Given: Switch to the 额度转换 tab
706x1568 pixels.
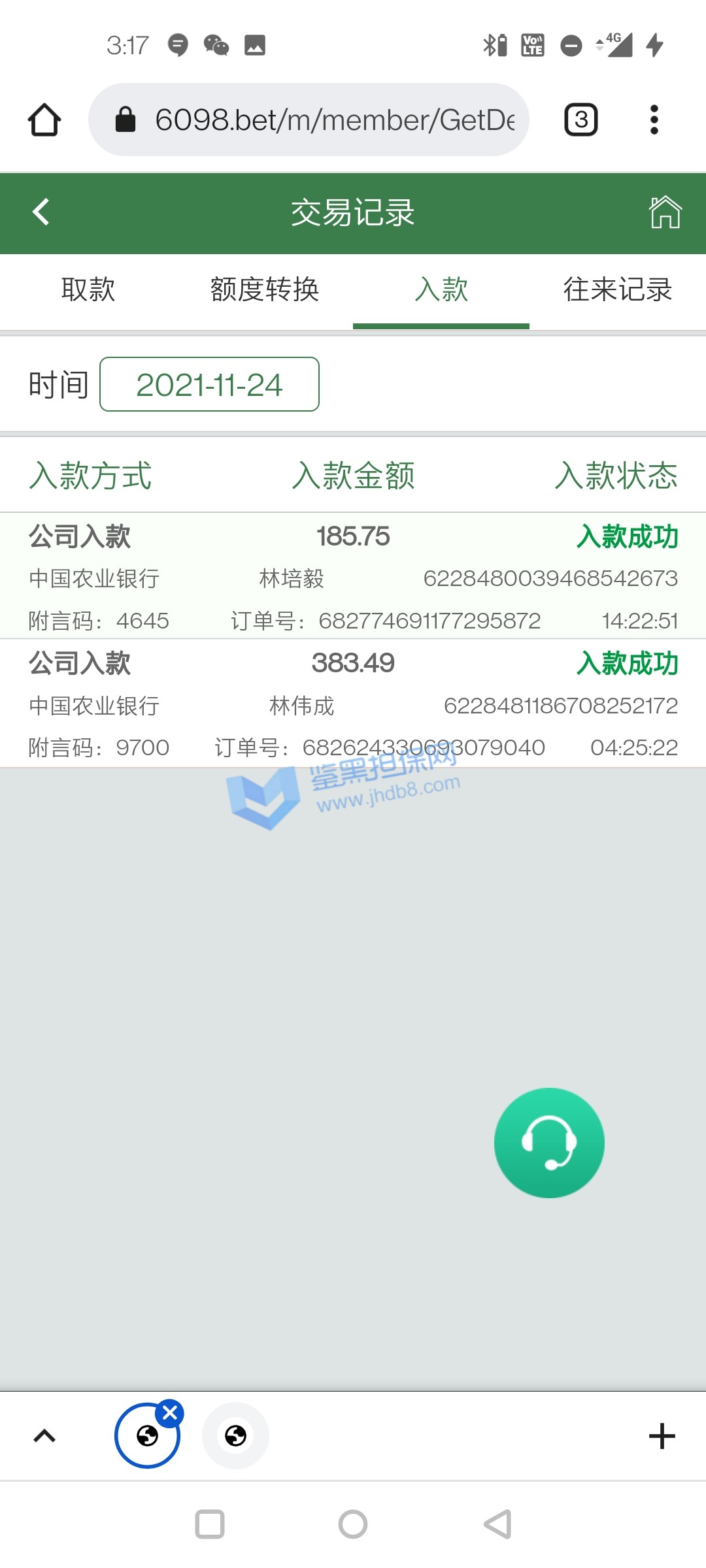Looking at the screenshot, I should pos(265,289).
